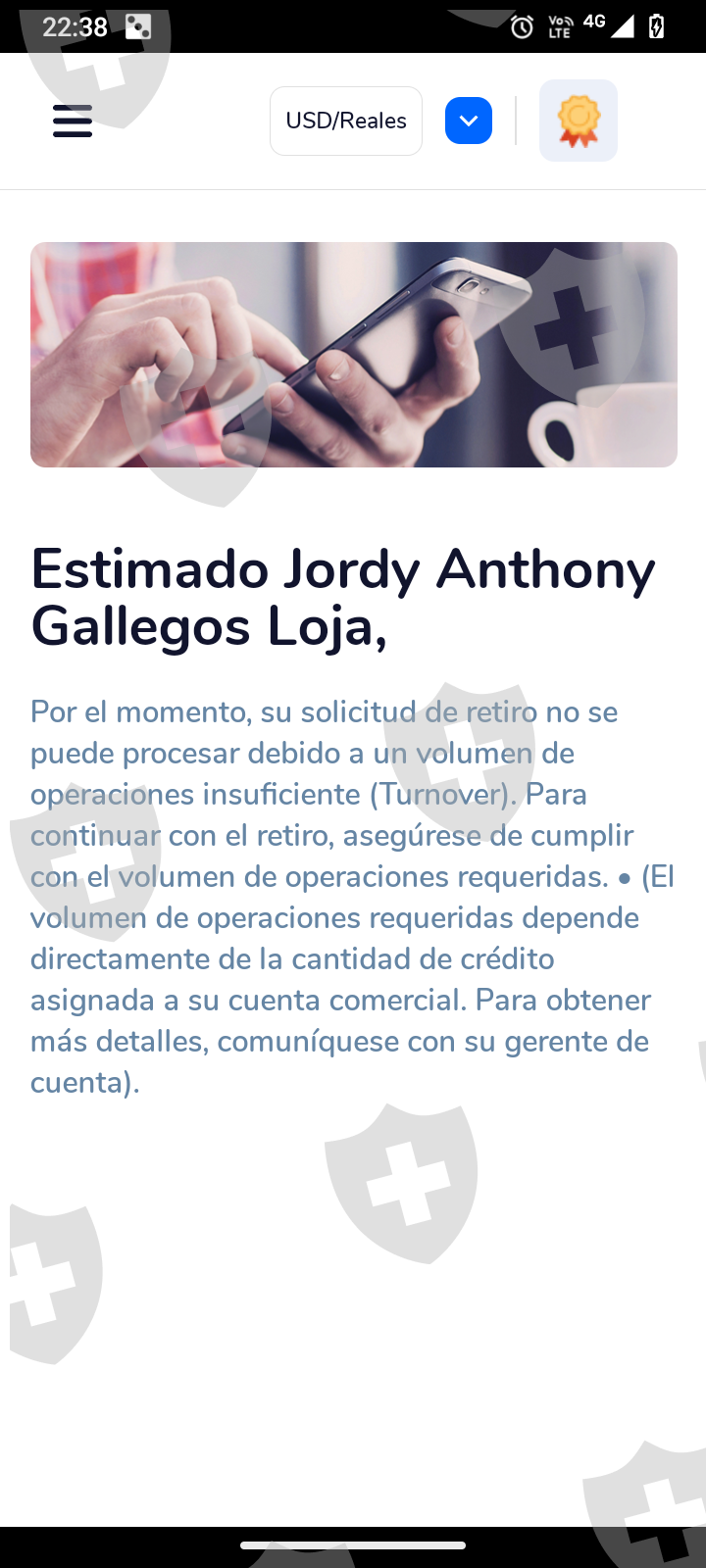Expand the blue account dropdown arrow

click(x=469, y=121)
